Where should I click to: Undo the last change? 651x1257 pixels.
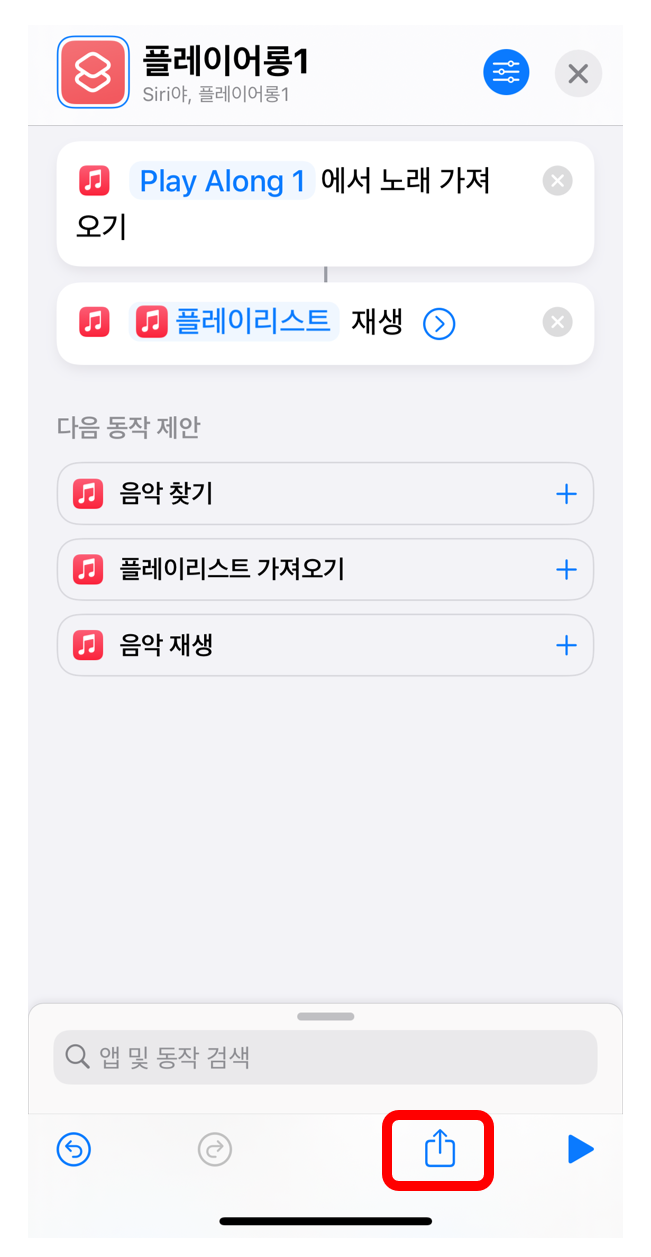point(74,1149)
